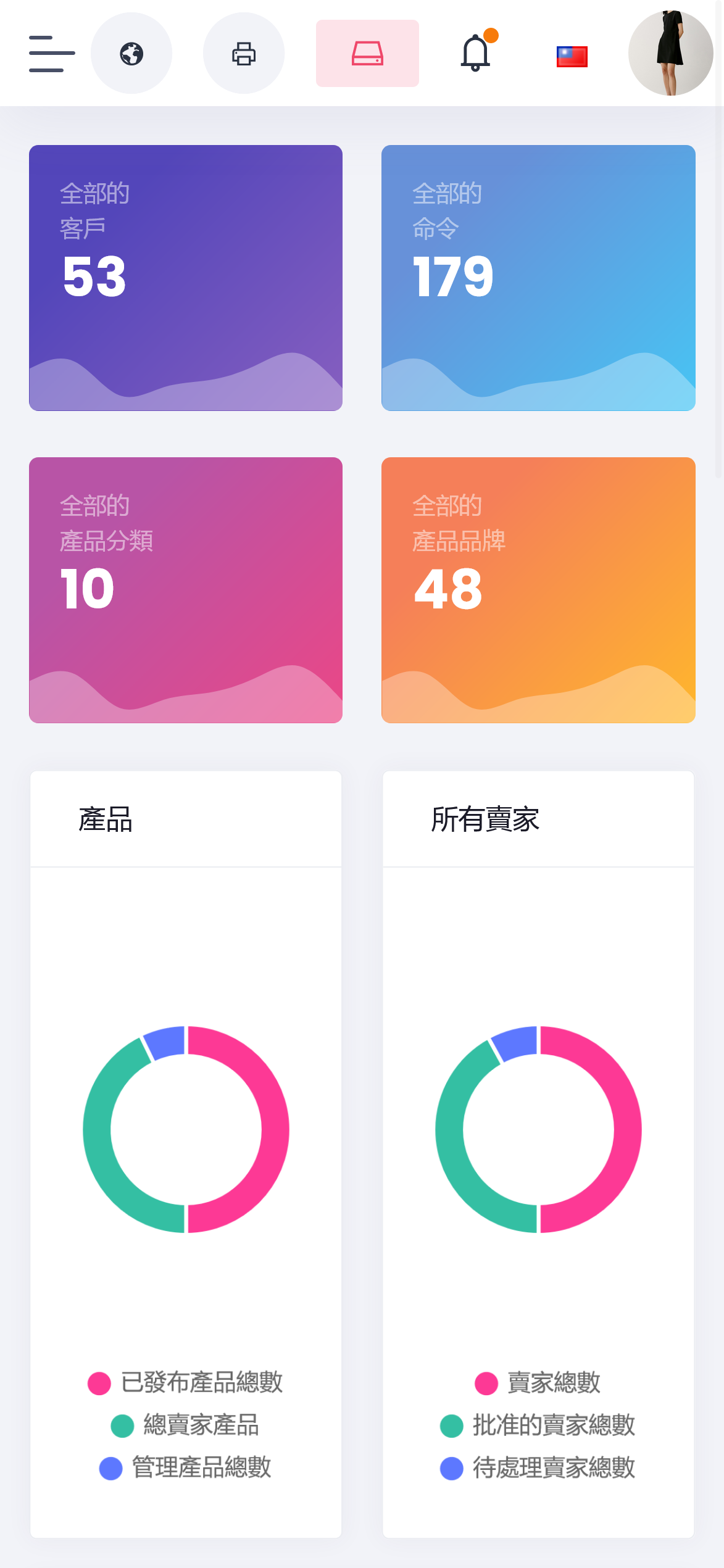The width and height of the screenshot is (724, 1568).
Task: Open the product categories card showing 10
Action: (x=186, y=590)
